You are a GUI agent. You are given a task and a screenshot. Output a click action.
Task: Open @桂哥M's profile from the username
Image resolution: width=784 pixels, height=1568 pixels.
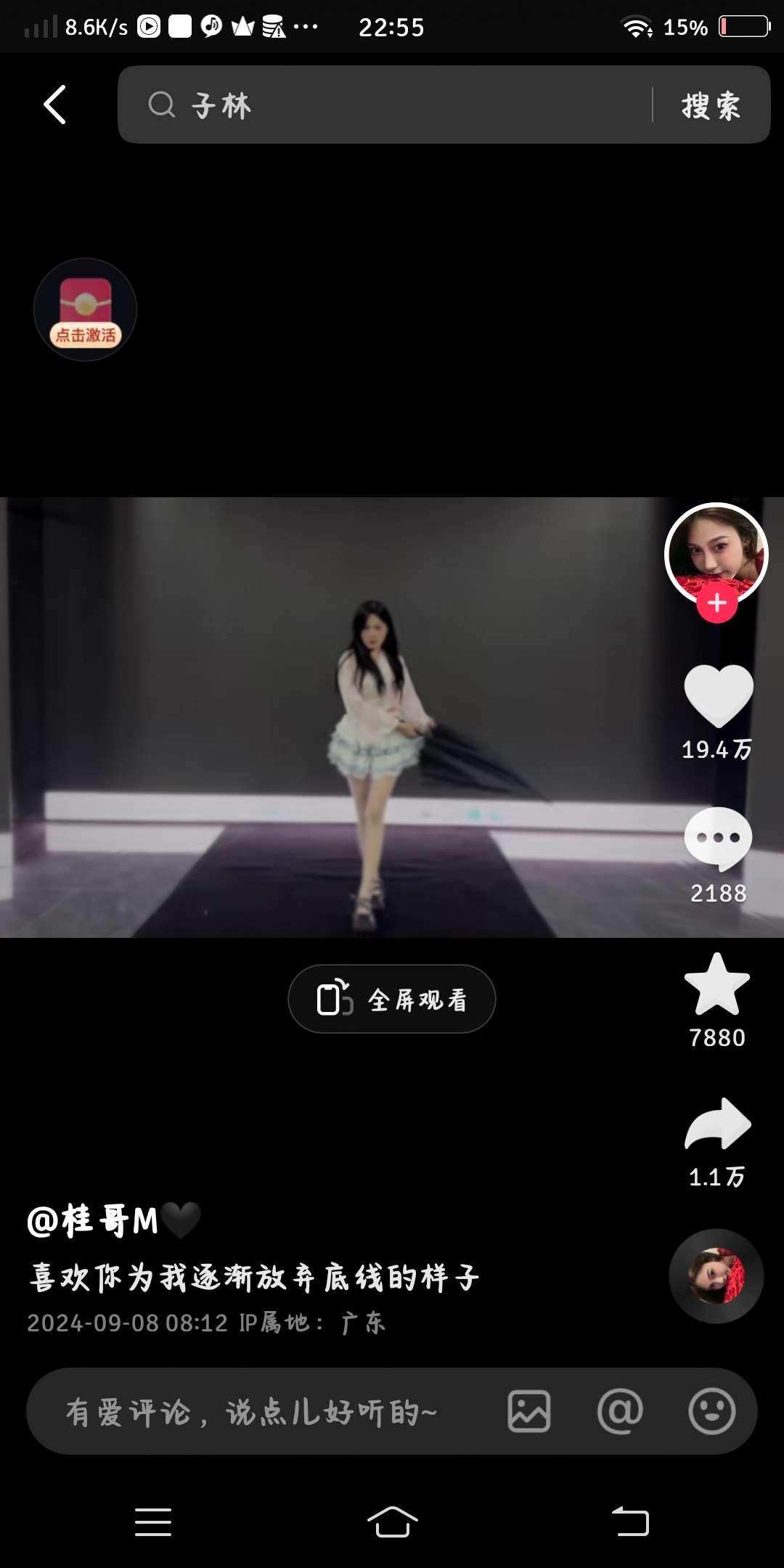coord(93,1220)
